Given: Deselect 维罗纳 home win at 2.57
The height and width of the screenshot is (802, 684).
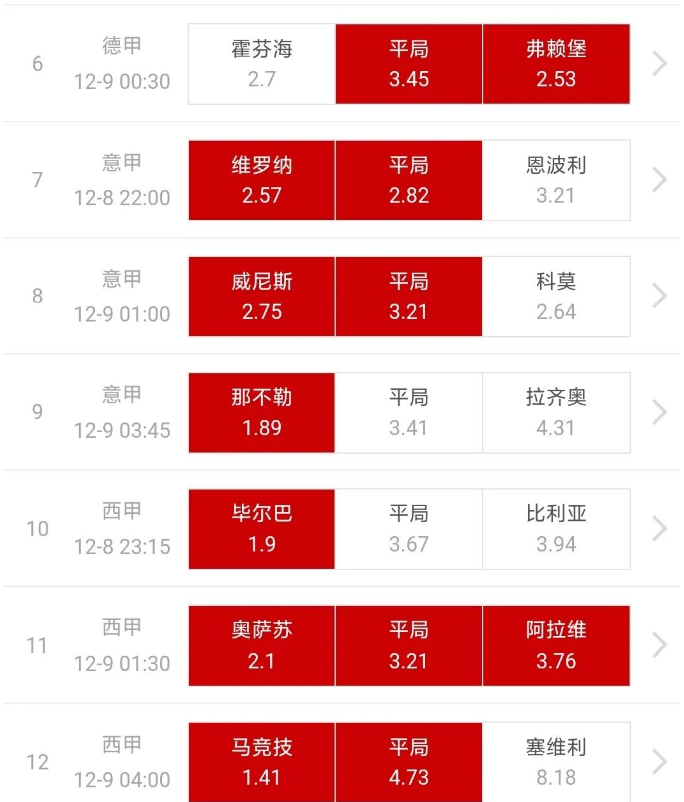Looking at the screenshot, I should [261, 180].
